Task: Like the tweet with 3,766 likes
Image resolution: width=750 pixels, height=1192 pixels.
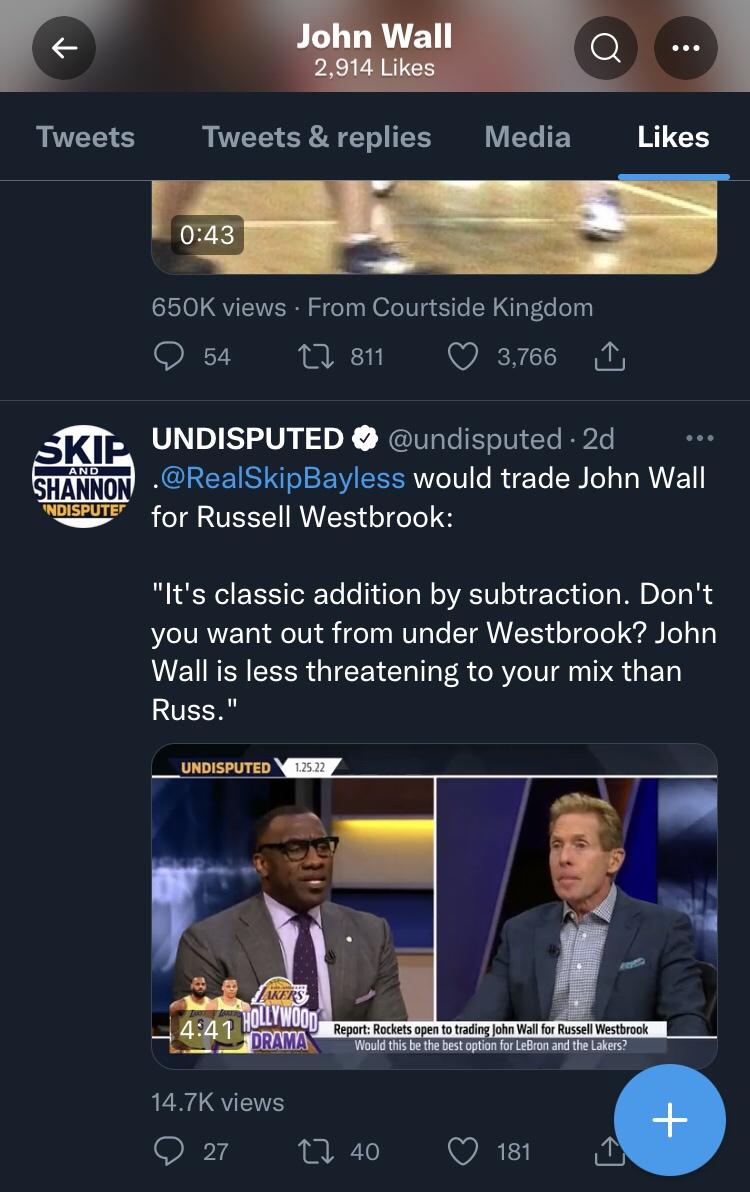Action: (462, 357)
